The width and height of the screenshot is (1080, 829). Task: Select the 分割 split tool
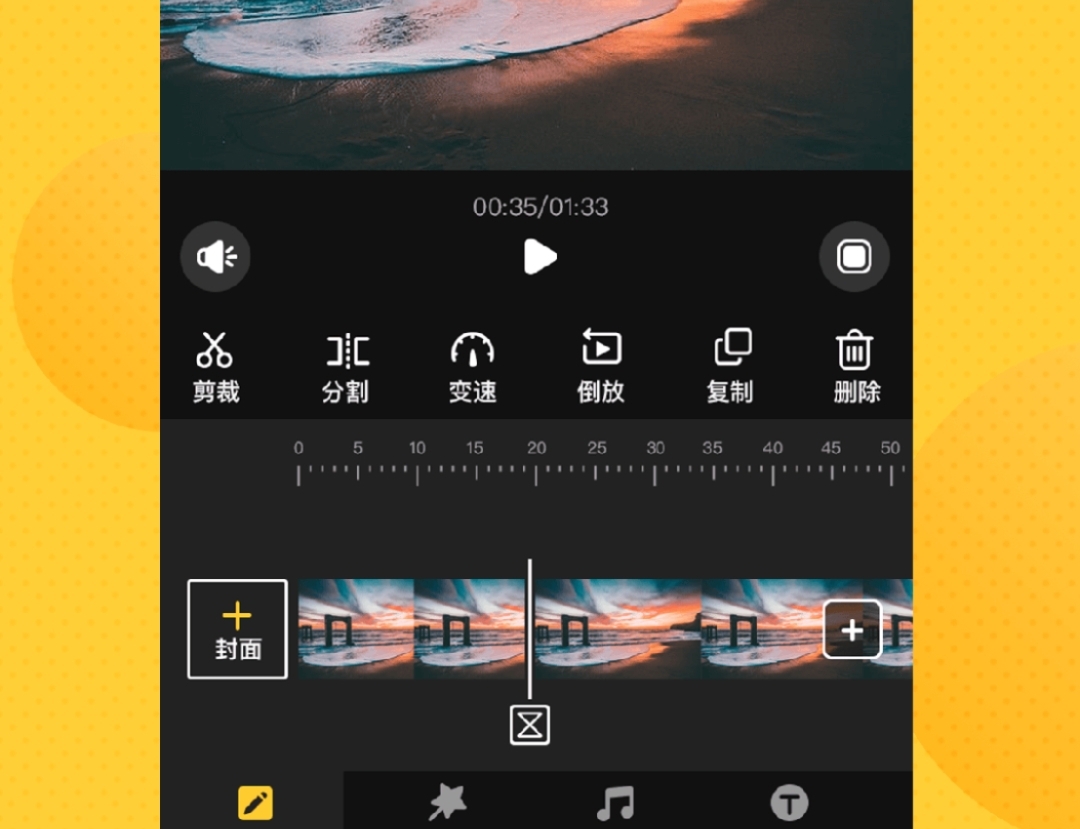click(x=346, y=367)
